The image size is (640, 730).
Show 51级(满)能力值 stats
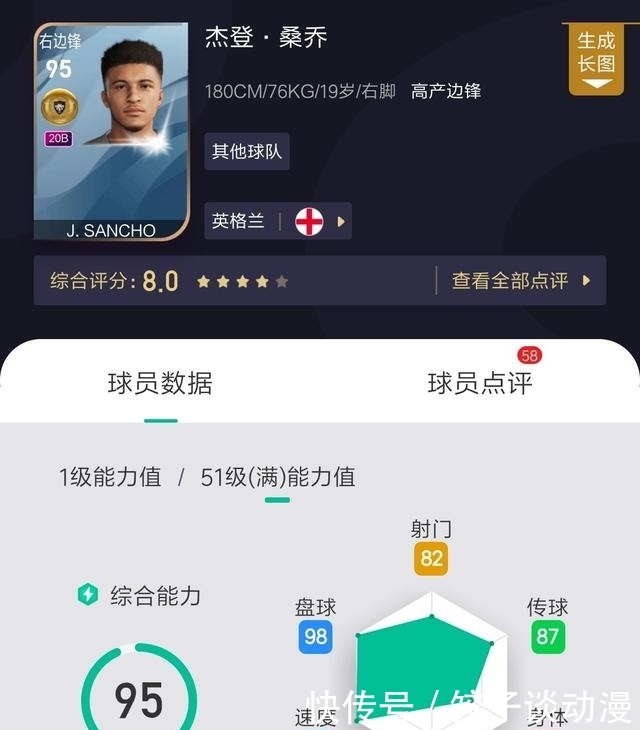click(278, 477)
